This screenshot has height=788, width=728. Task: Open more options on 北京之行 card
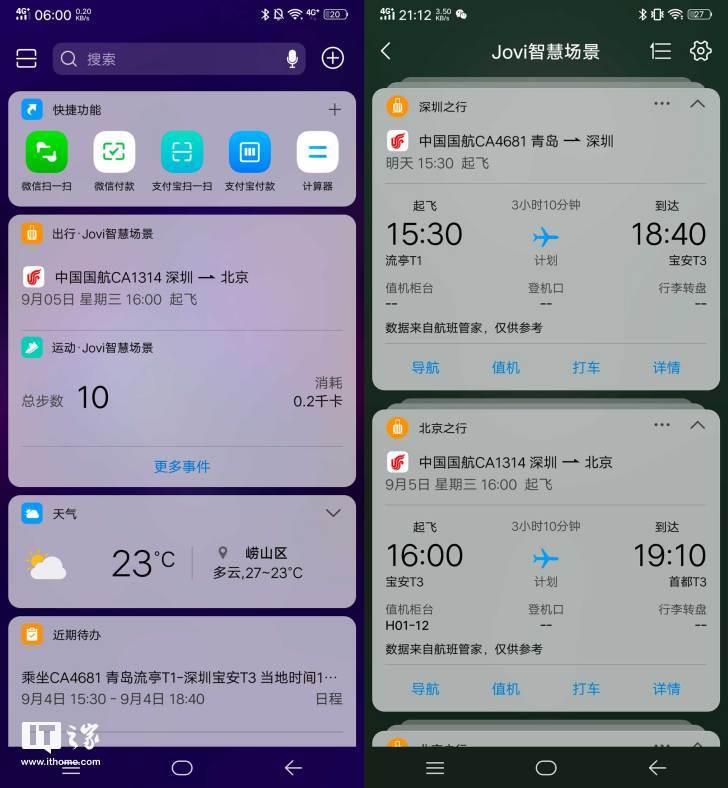[662, 425]
